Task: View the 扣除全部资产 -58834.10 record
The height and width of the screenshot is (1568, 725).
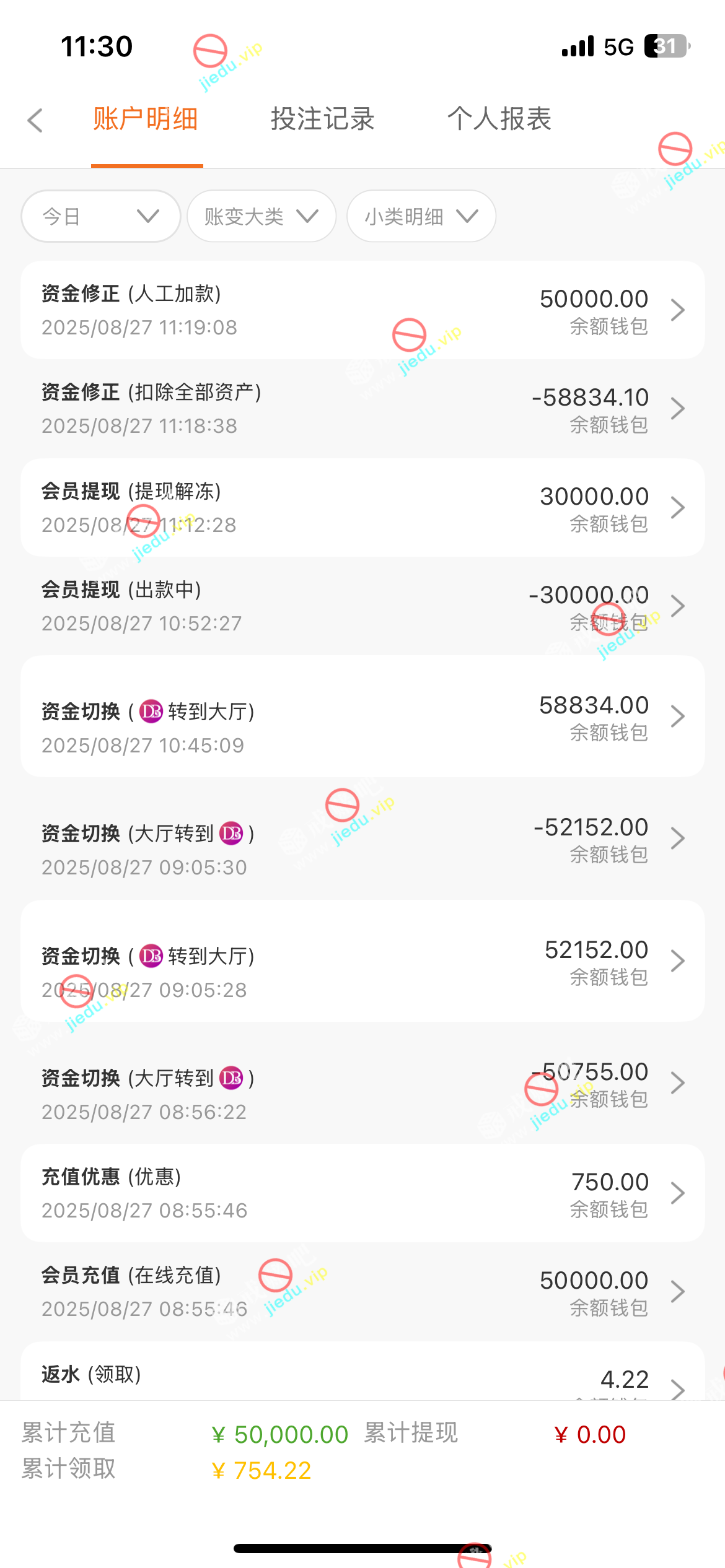Action: tap(362, 409)
